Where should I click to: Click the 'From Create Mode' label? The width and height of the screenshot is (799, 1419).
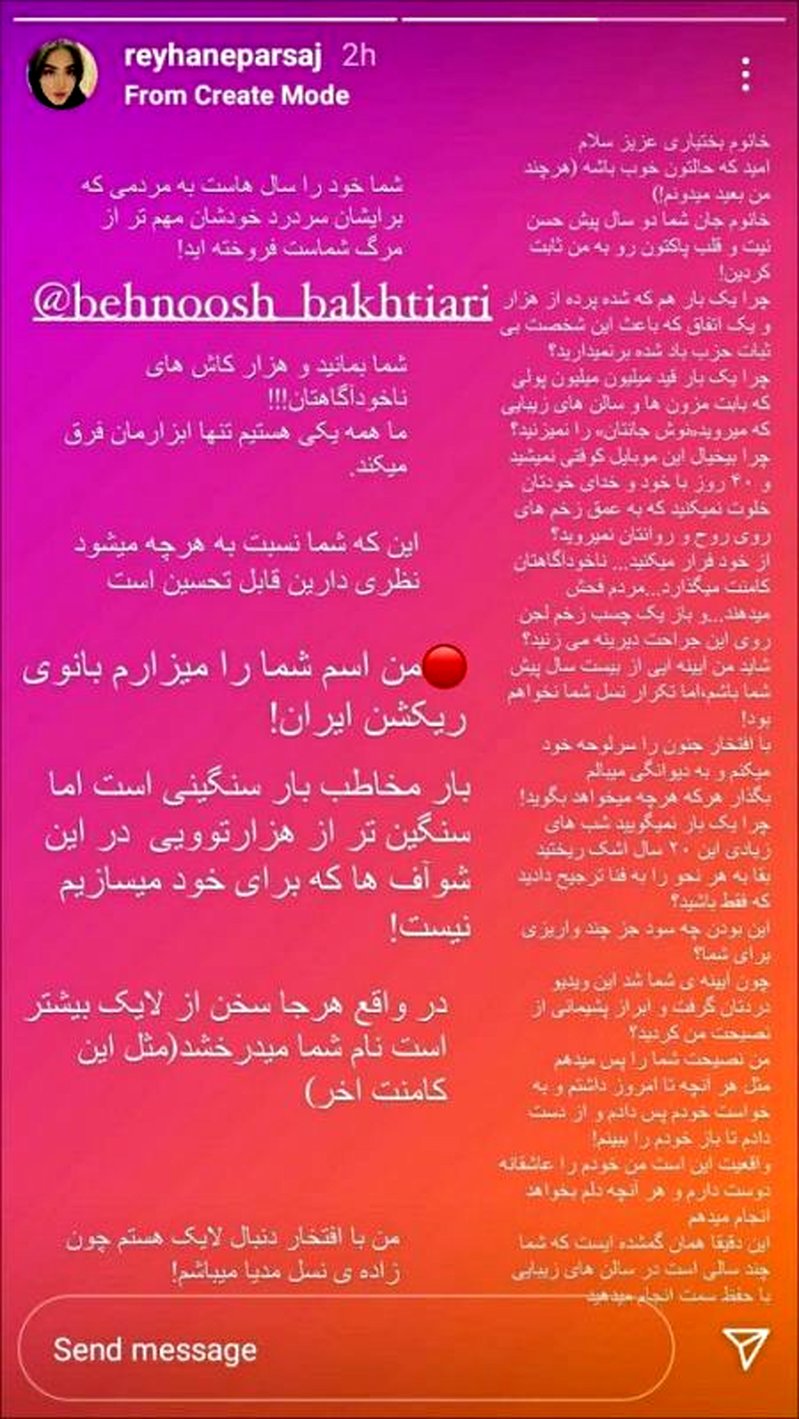click(235, 97)
